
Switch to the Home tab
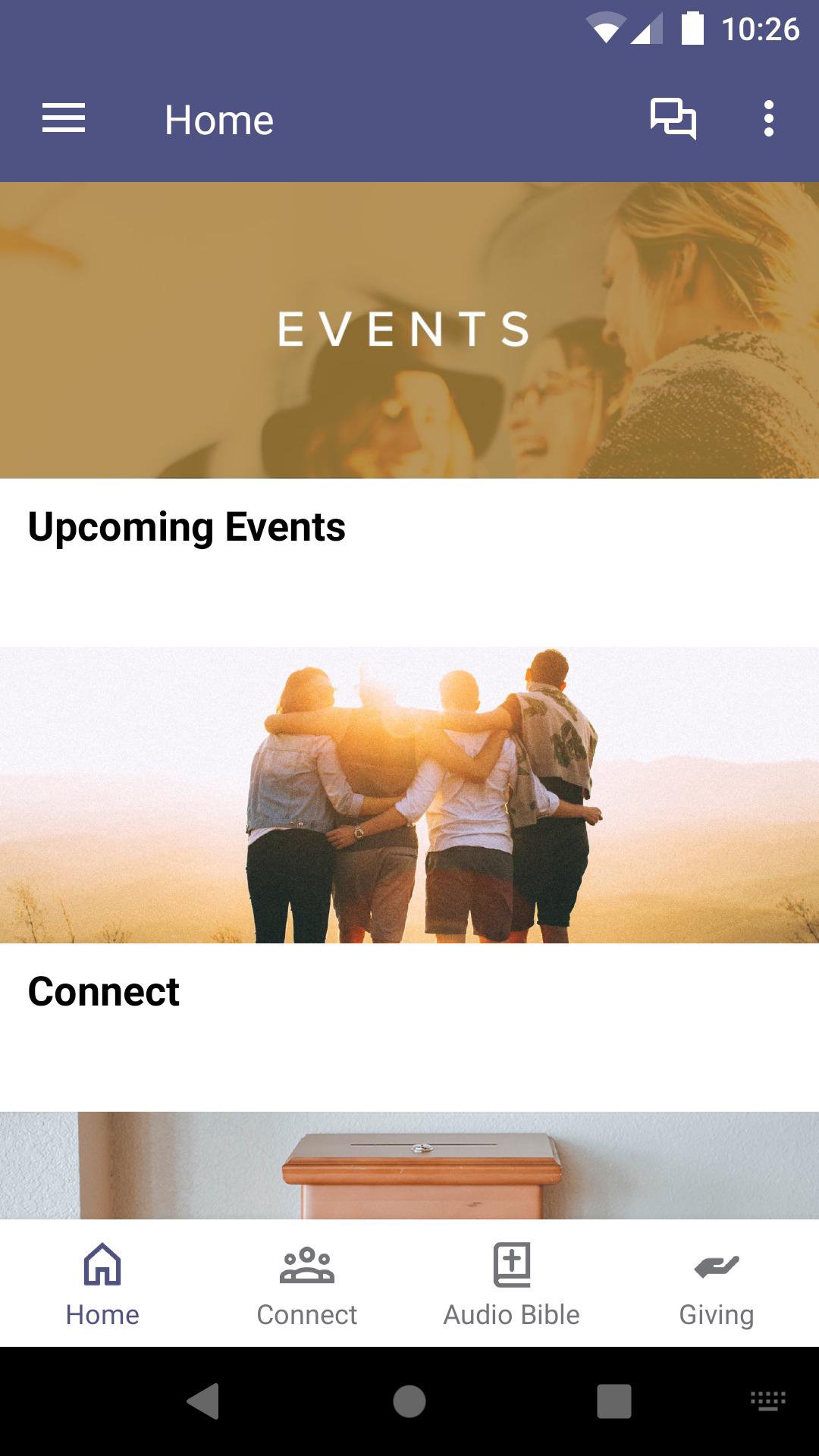pos(102,1282)
